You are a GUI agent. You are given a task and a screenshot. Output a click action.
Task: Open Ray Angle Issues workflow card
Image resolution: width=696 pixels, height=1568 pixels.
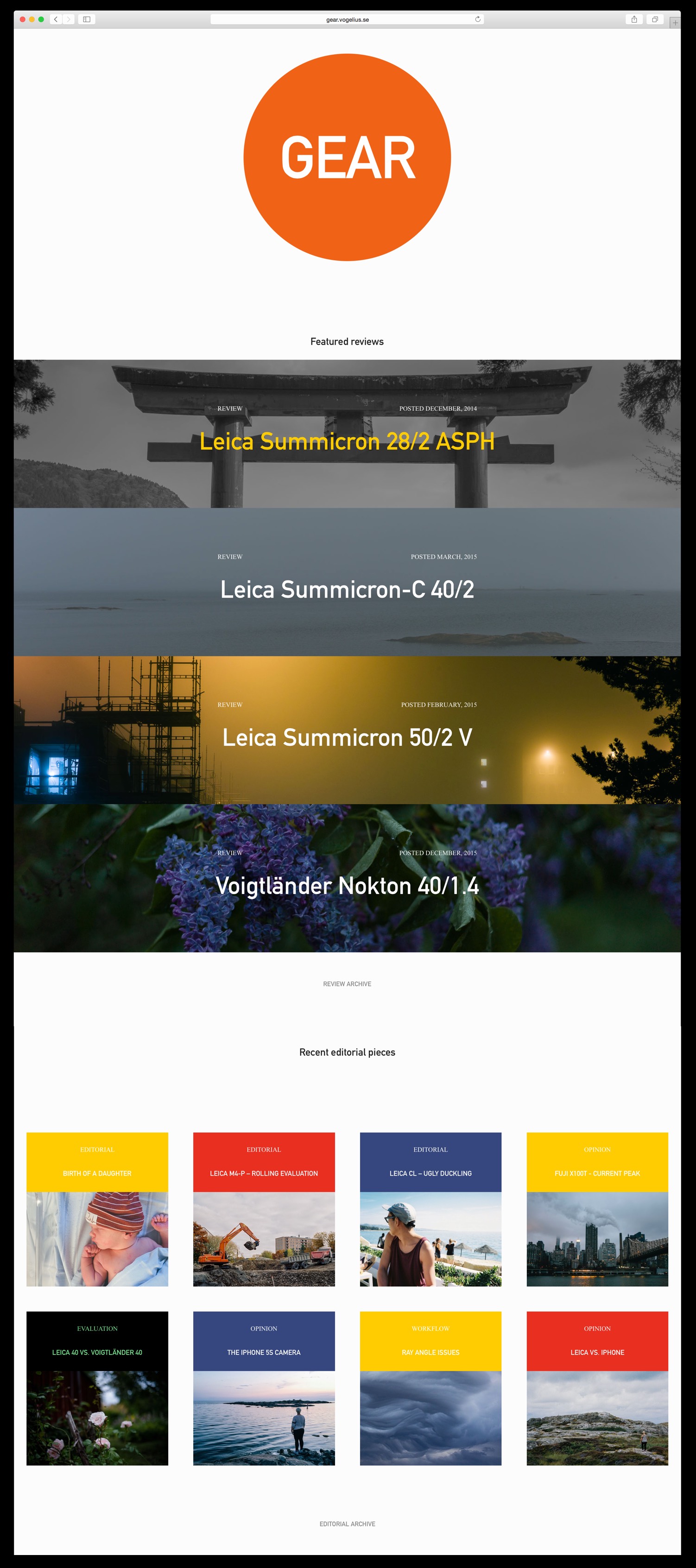coord(430,1388)
